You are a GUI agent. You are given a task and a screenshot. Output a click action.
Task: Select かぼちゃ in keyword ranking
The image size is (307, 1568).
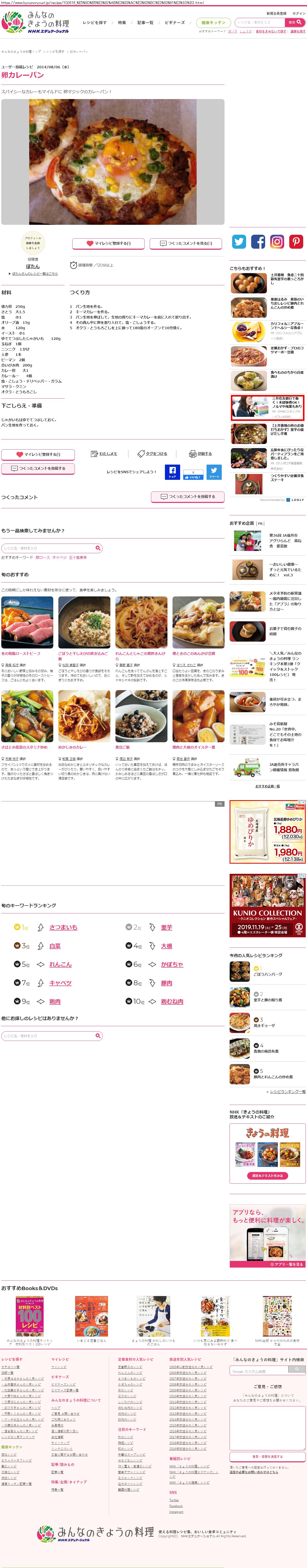(172, 965)
